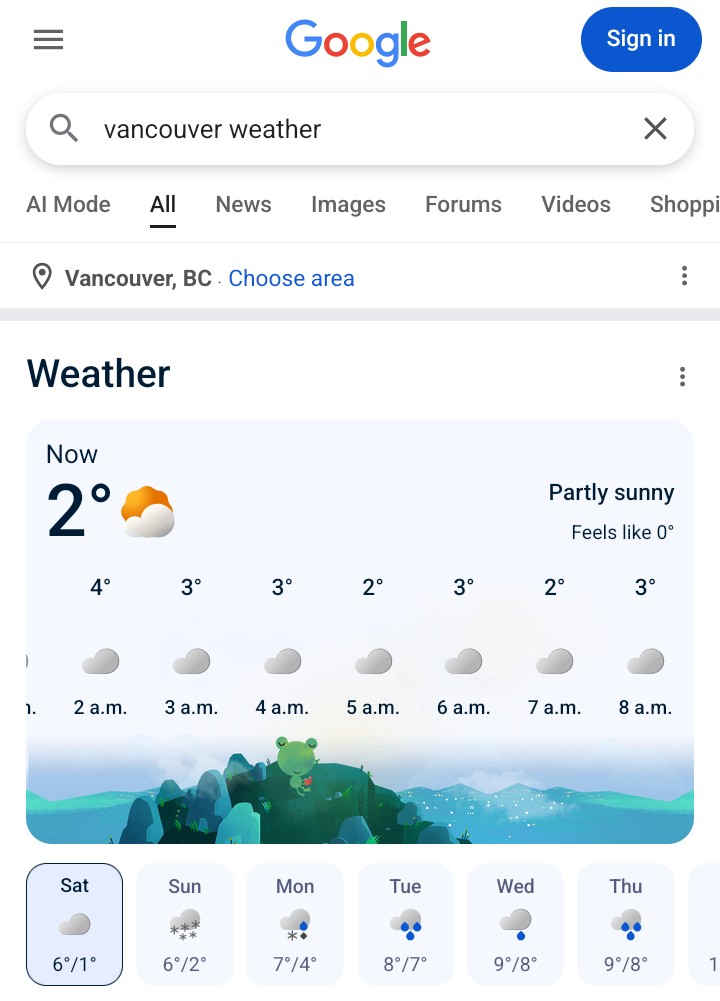
Task: Switch to AI Mode tab
Action: coord(68,205)
